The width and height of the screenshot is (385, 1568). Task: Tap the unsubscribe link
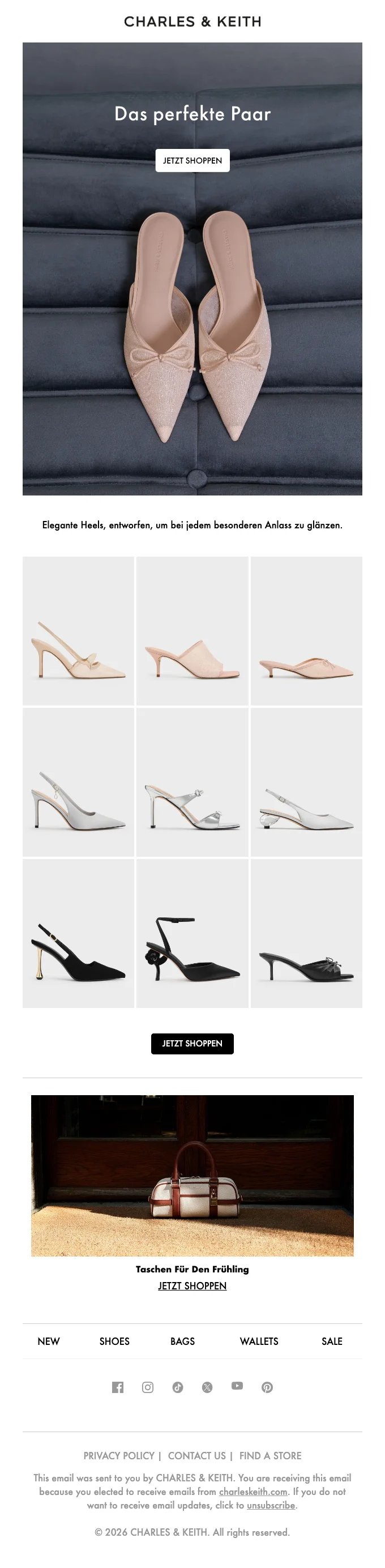click(x=271, y=1505)
